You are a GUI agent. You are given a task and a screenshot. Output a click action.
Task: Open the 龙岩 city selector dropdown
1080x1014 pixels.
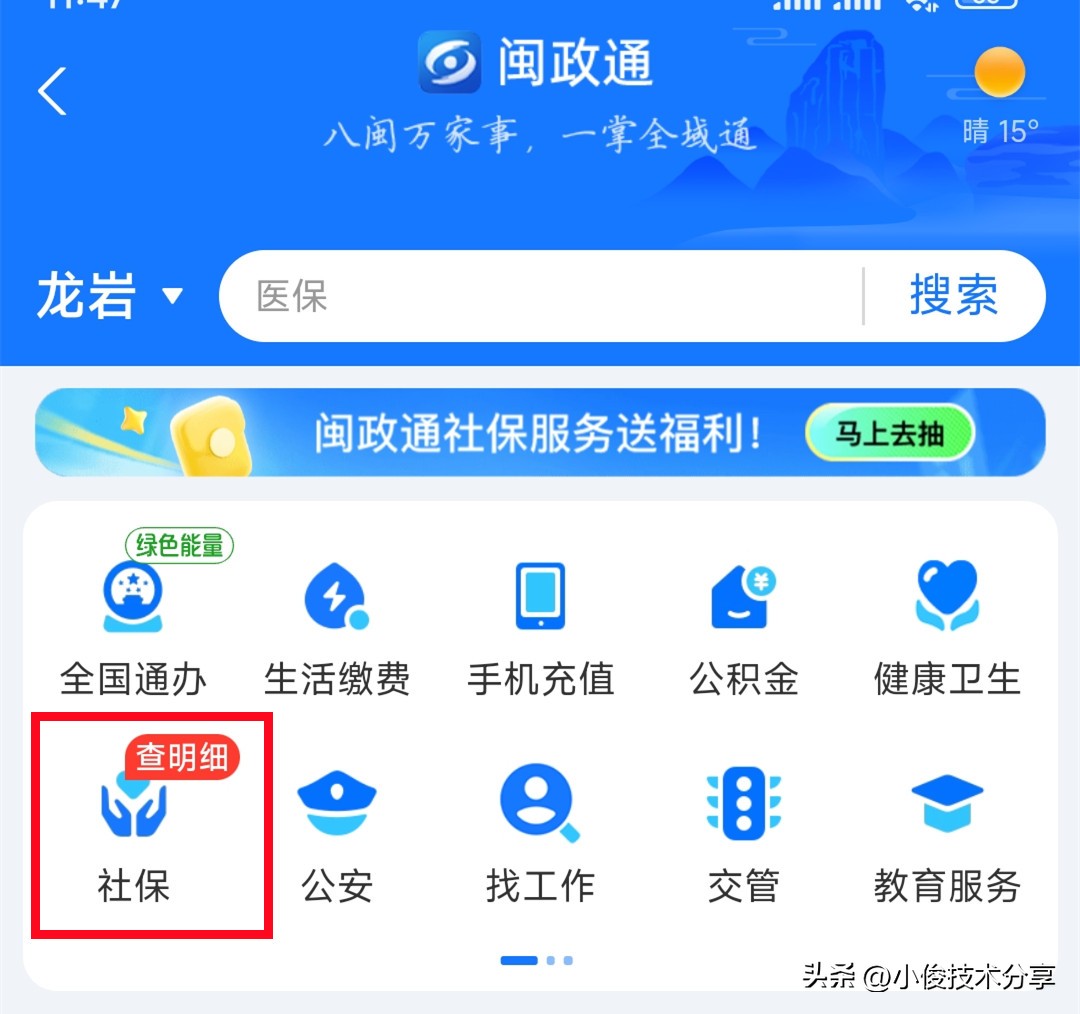[110, 297]
